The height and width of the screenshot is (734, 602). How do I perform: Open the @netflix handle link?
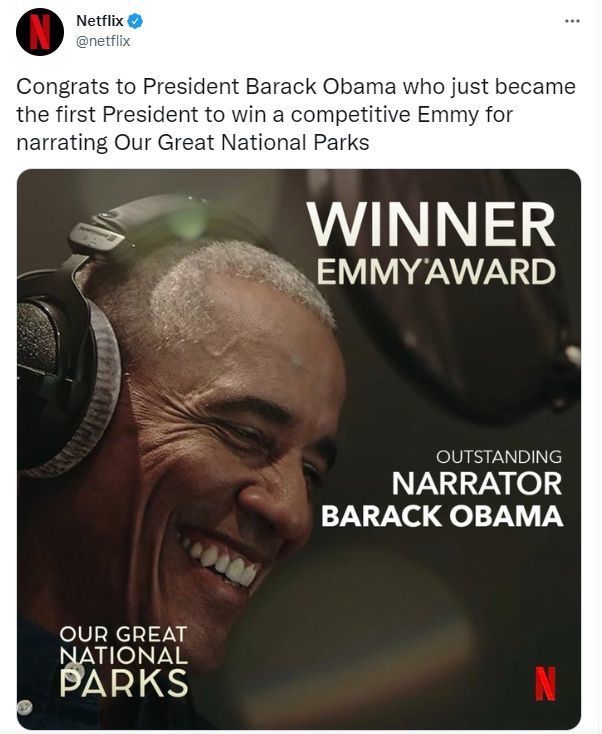pos(103,42)
